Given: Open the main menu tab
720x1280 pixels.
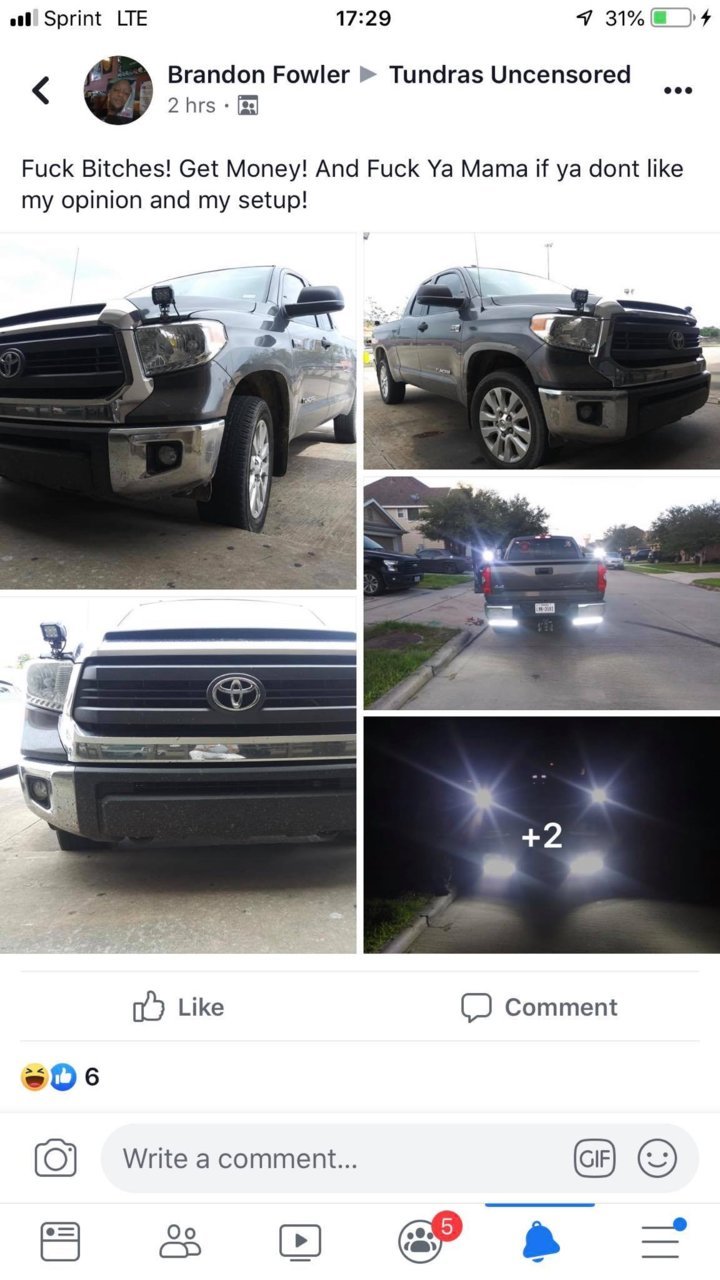Looking at the screenshot, I should click(660, 1241).
